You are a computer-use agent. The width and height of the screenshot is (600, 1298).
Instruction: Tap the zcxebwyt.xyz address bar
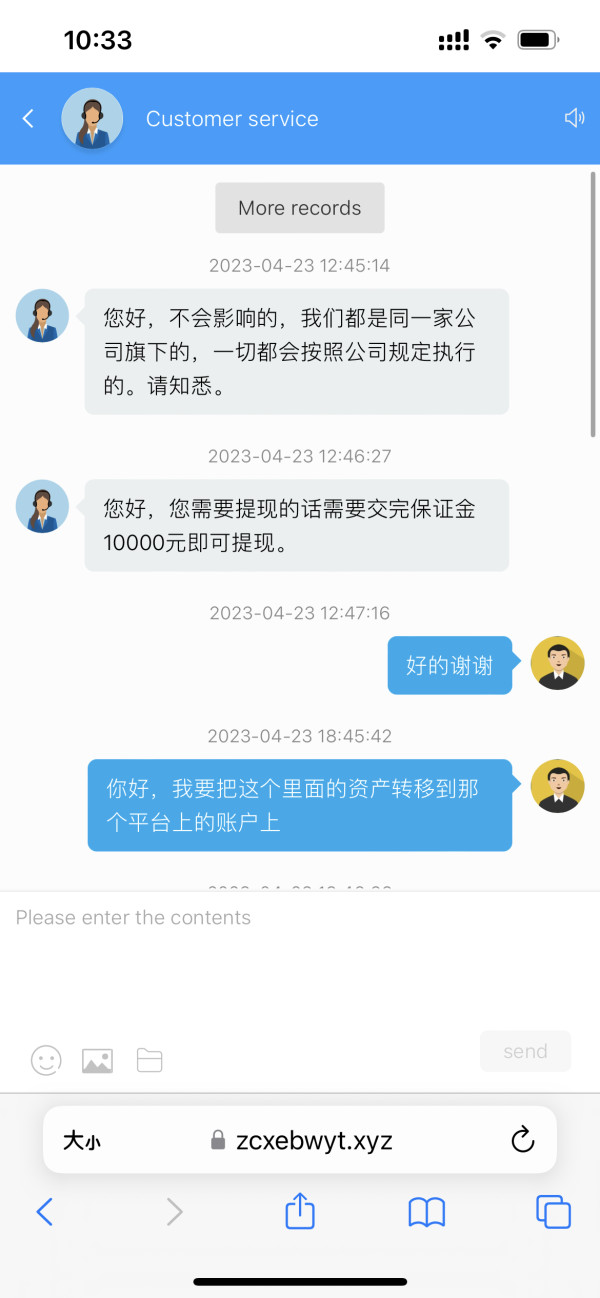tap(300, 1140)
